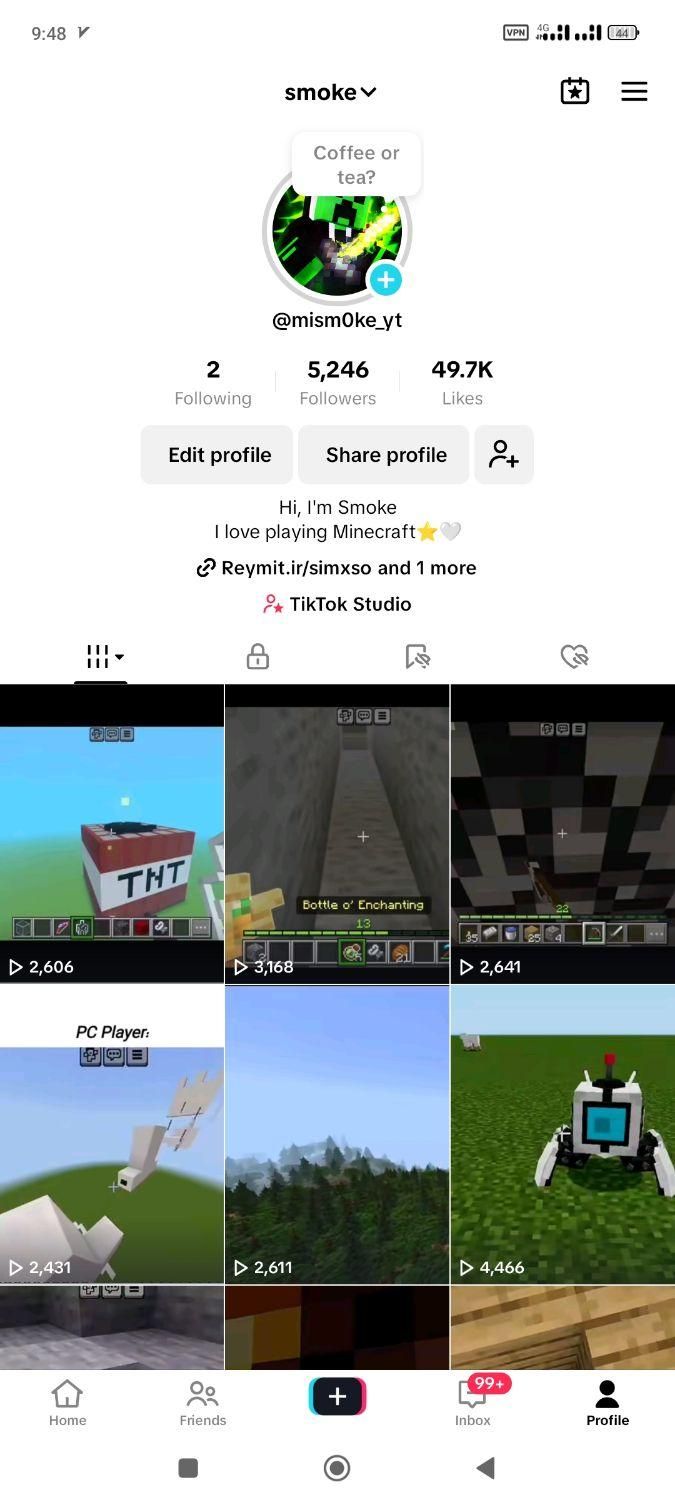Play the robot video with 4,466 views
This screenshot has width=675, height=1500.
[563, 1135]
